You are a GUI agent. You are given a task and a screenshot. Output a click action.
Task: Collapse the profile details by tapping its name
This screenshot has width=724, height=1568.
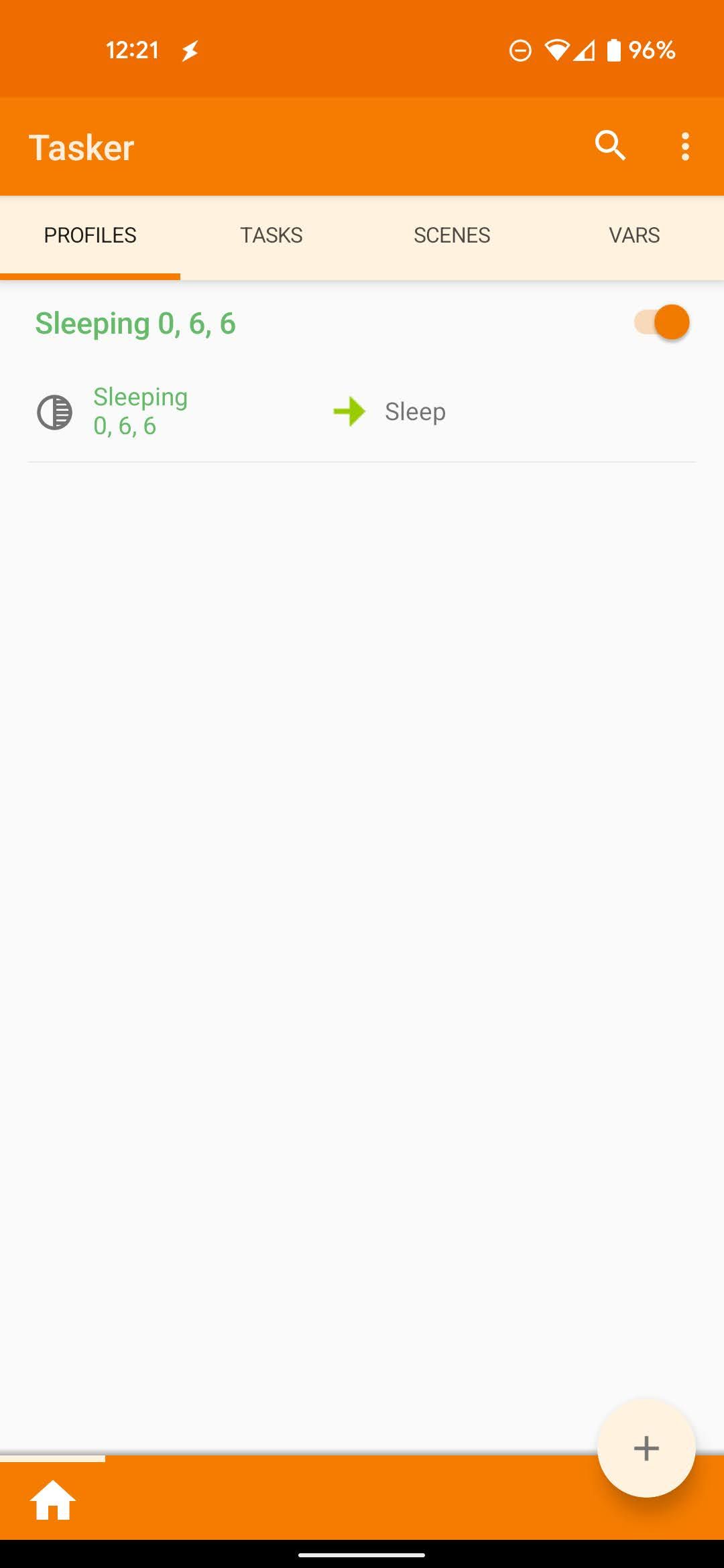click(x=136, y=322)
